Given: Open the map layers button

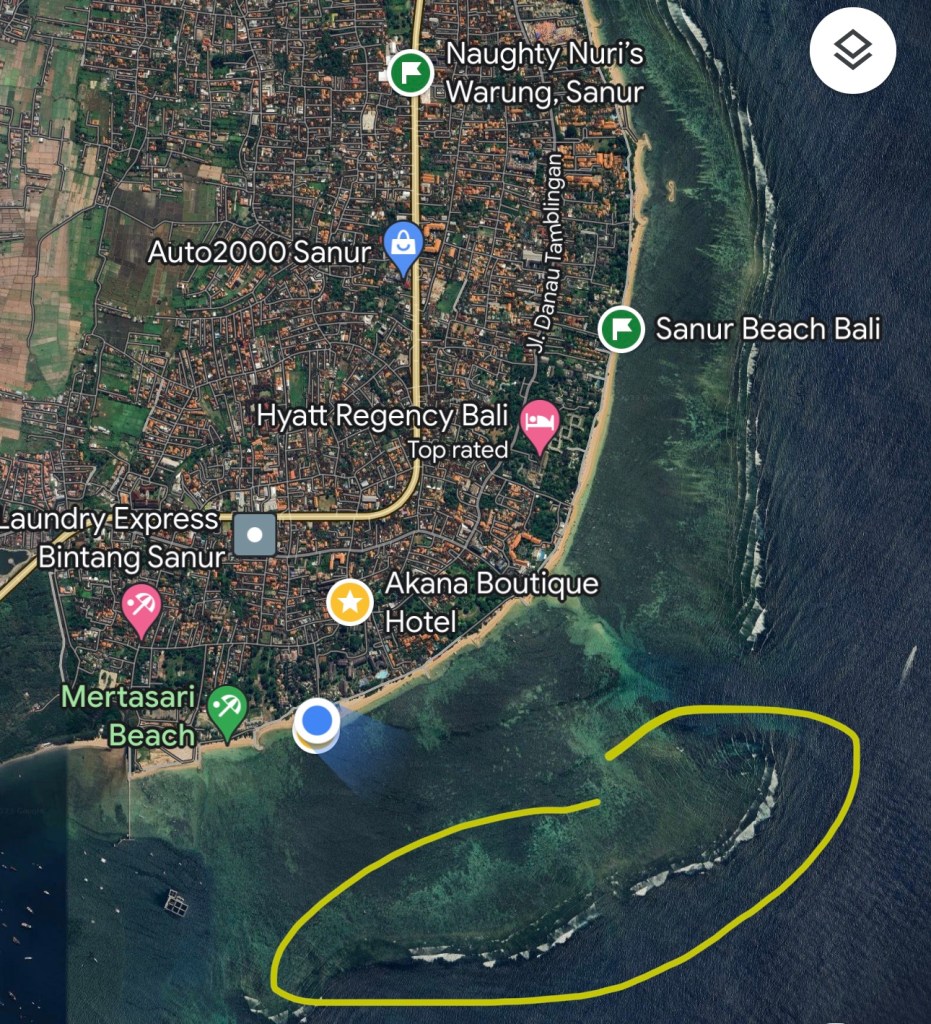Looking at the screenshot, I should pyautogui.click(x=853, y=51).
